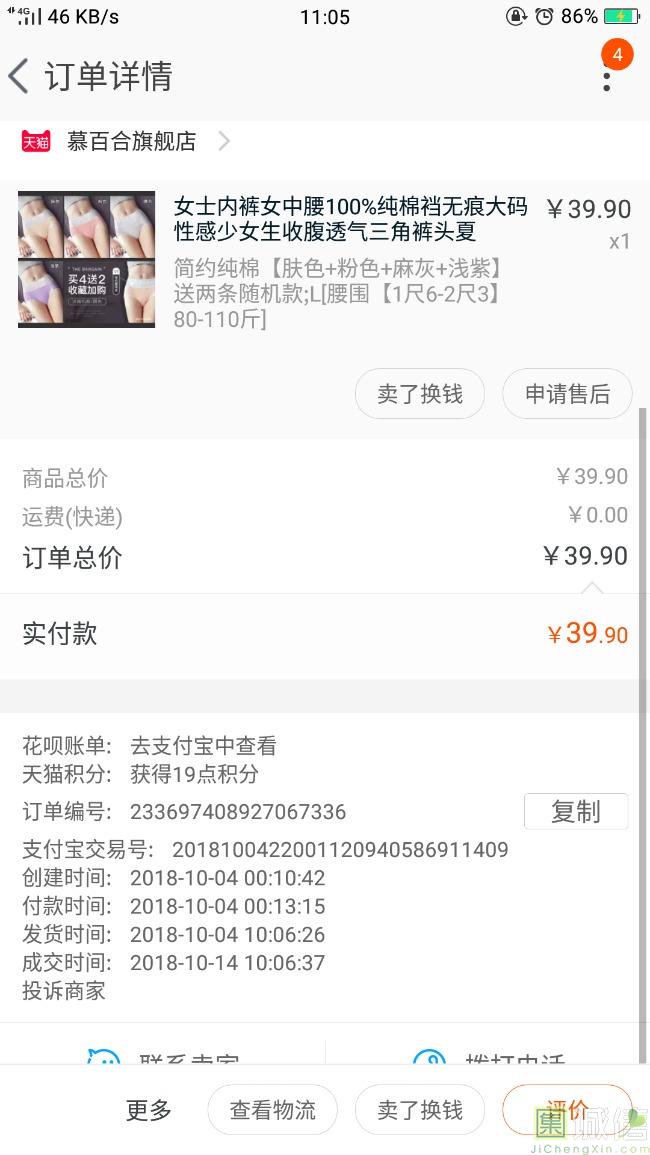The image size is (650, 1155).
Task: View the 女士内裤 product image
Action: [x=87, y=259]
